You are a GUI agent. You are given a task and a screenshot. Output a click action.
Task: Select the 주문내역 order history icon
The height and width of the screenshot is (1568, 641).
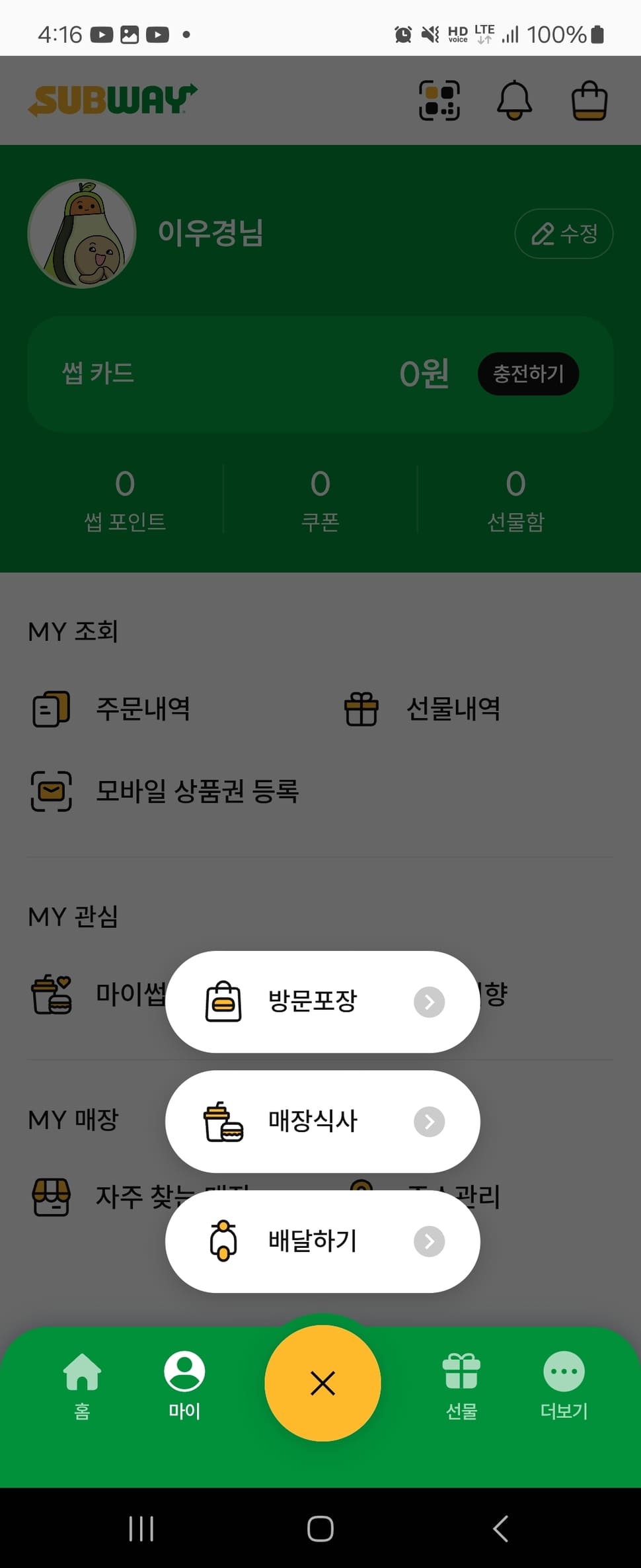click(51, 708)
